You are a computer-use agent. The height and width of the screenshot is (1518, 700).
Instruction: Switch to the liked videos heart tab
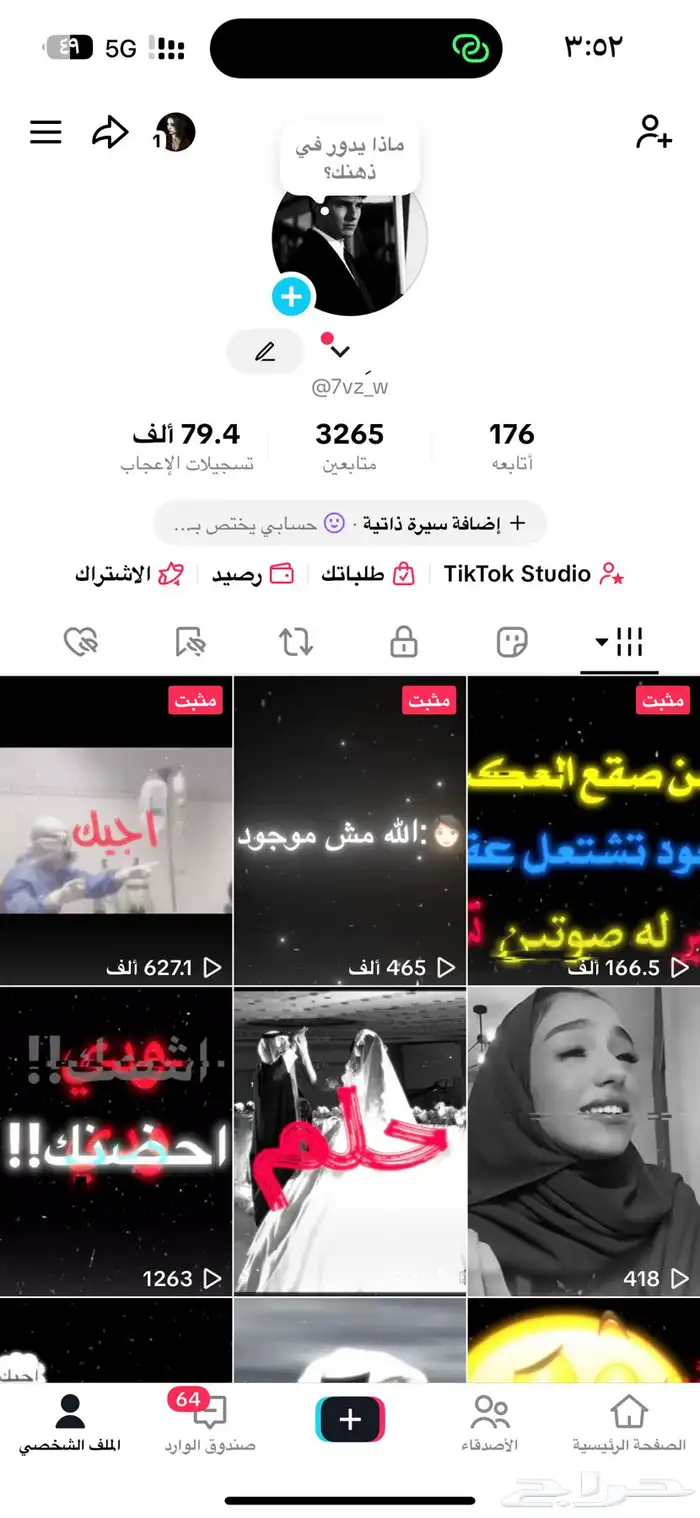81,642
